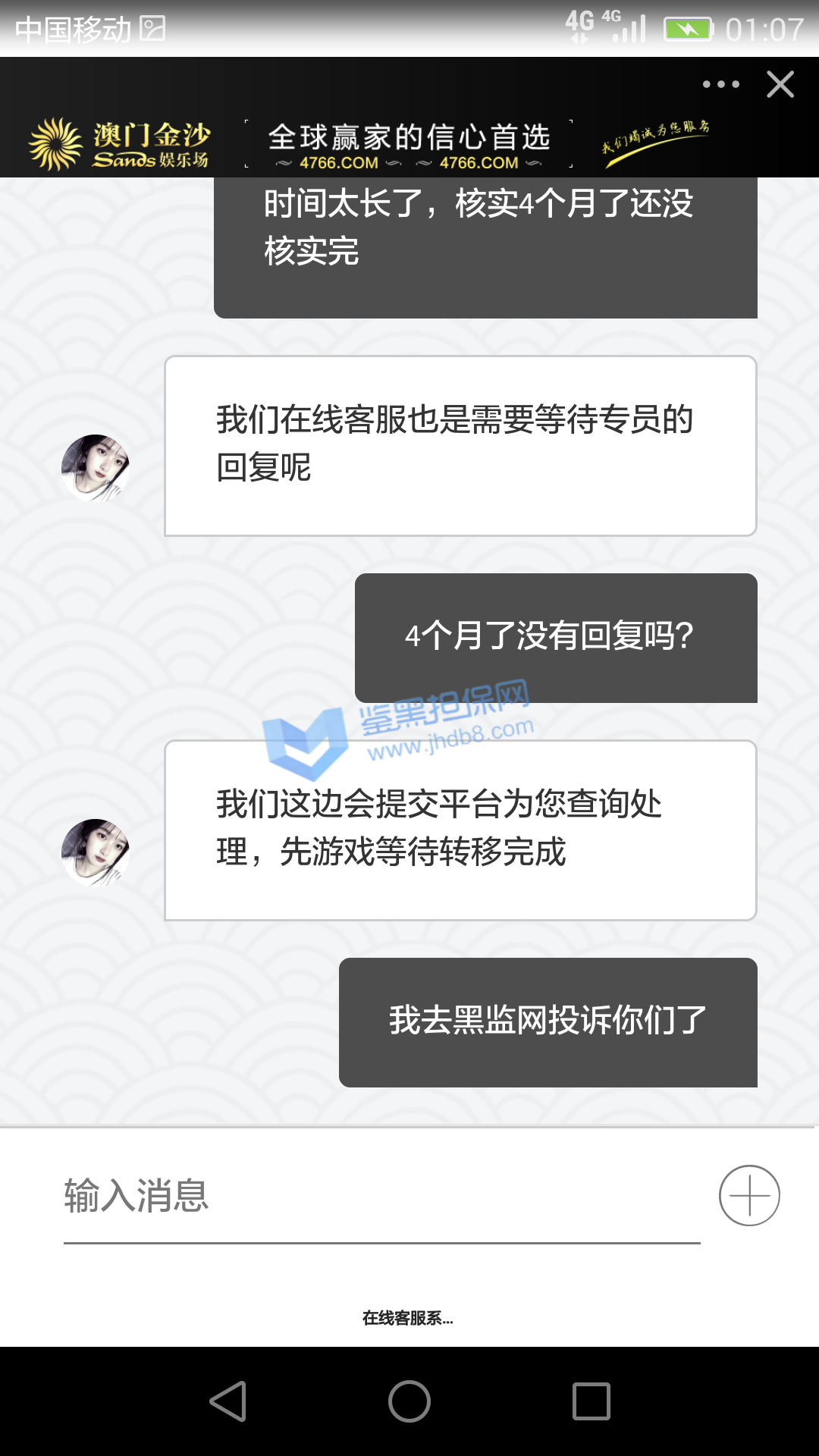Close the chat window
Screen dimensions: 819x1456
pyautogui.click(x=780, y=84)
